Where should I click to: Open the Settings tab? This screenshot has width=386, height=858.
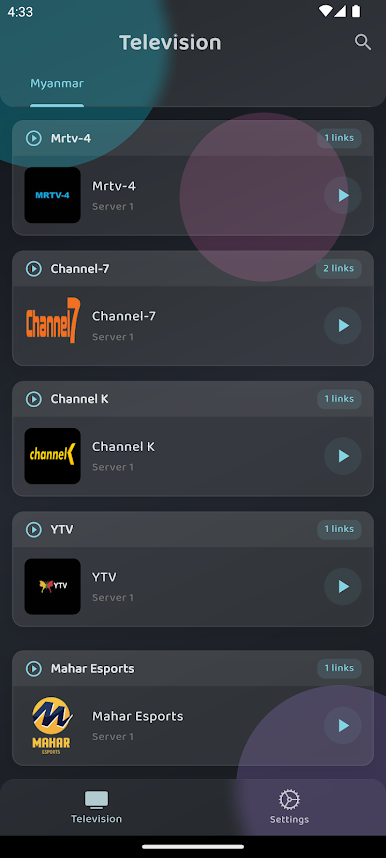pyautogui.click(x=289, y=807)
